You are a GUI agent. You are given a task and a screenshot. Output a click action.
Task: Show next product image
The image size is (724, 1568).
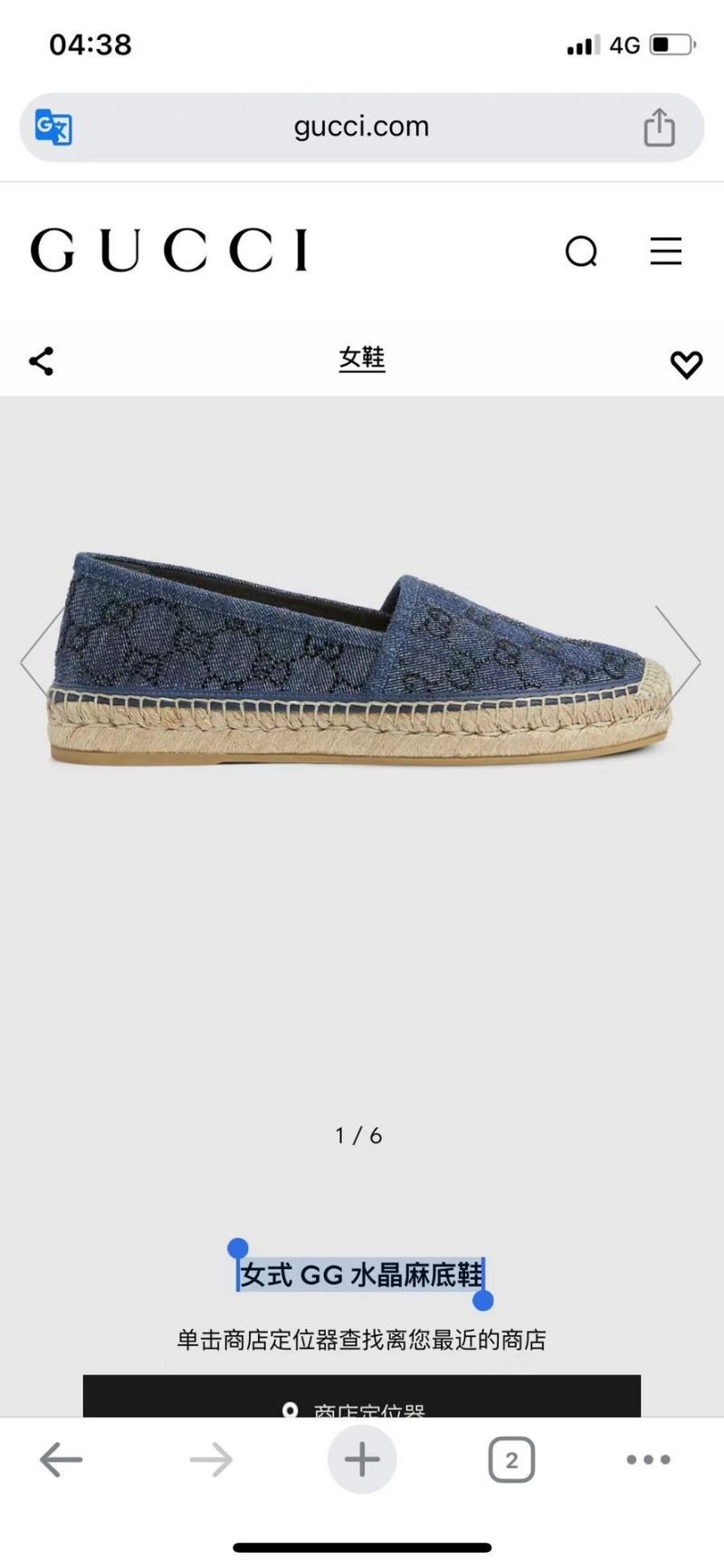pos(677,661)
